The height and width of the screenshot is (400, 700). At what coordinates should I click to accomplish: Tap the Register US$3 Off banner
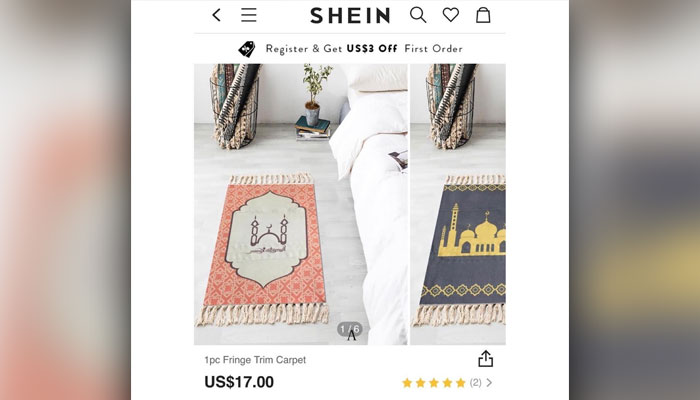coord(349,48)
